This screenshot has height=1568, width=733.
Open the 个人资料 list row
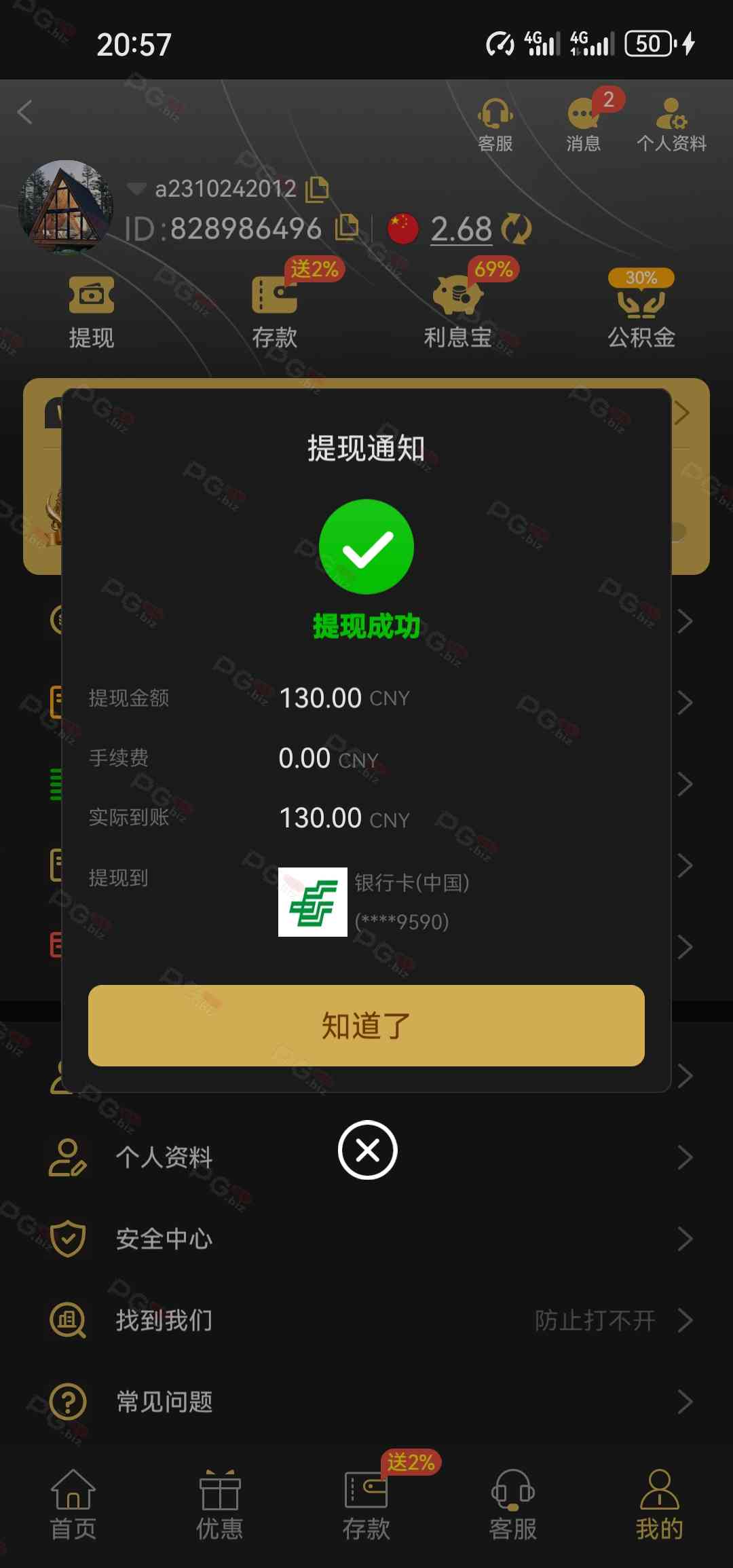click(x=366, y=1157)
